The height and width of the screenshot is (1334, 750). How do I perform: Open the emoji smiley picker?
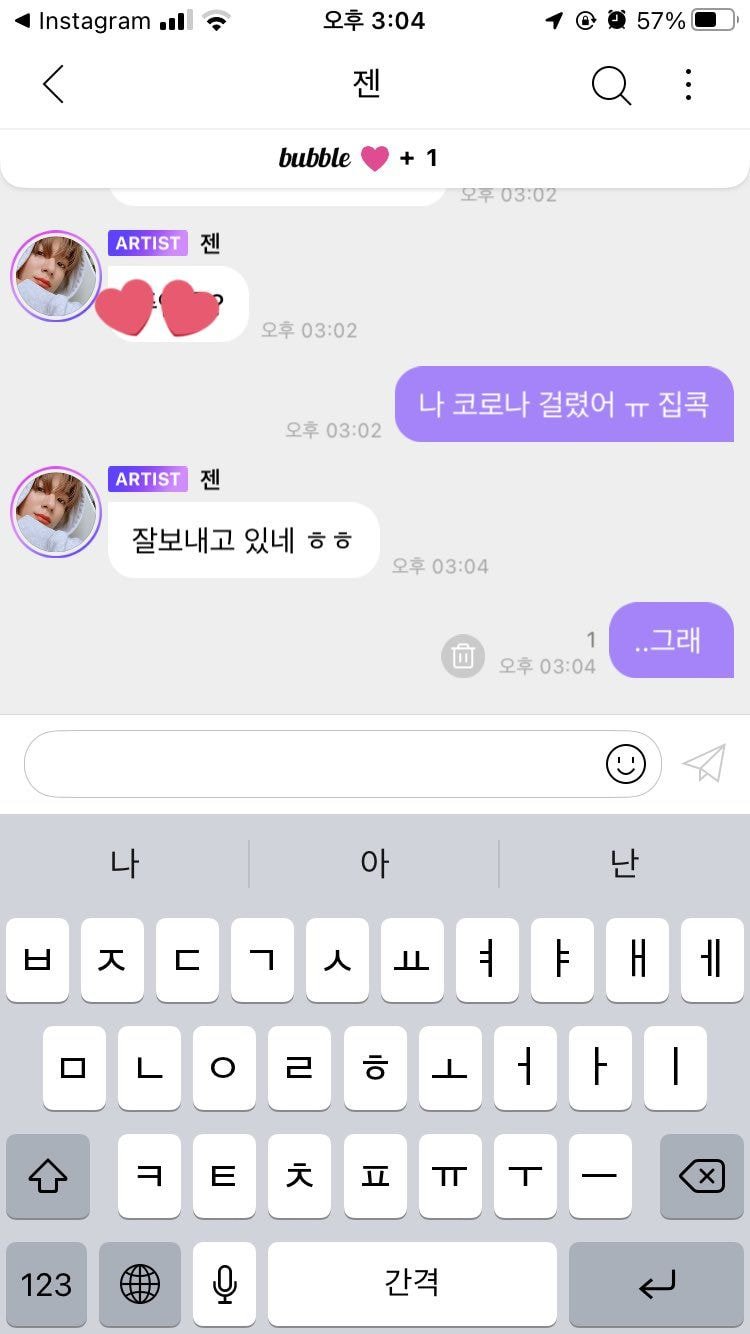626,765
